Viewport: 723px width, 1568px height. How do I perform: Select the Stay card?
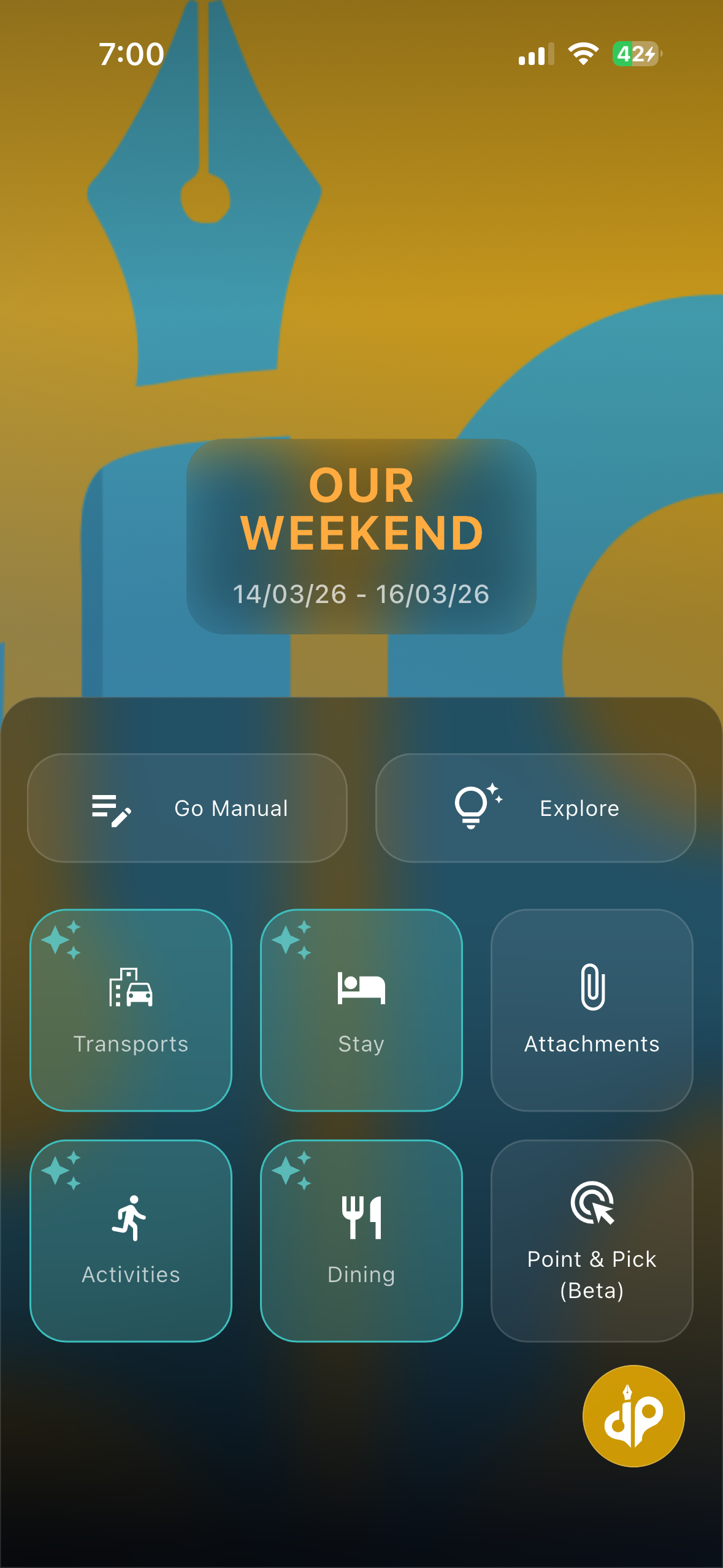[361, 1010]
